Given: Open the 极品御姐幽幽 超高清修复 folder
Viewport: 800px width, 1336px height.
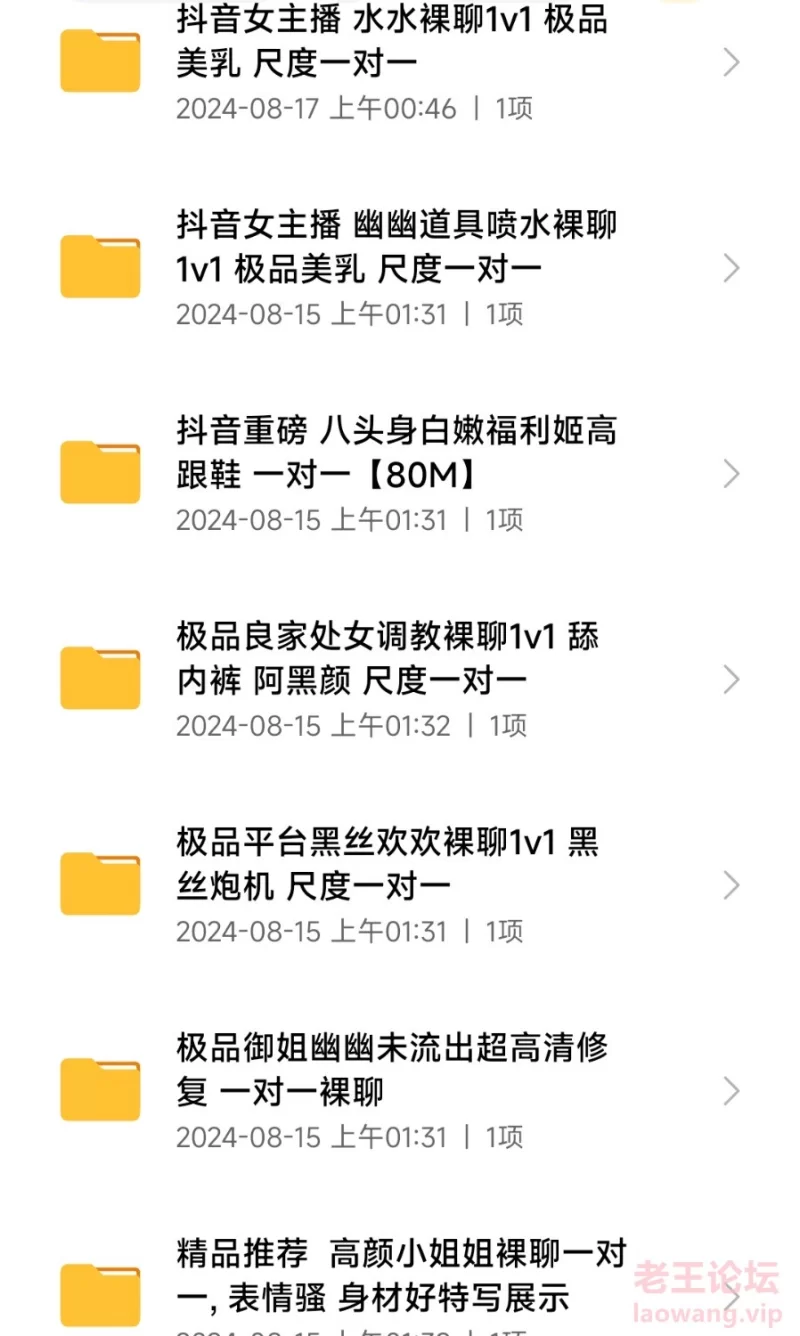Looking at the screenshot, I should tap(400, 1092).
